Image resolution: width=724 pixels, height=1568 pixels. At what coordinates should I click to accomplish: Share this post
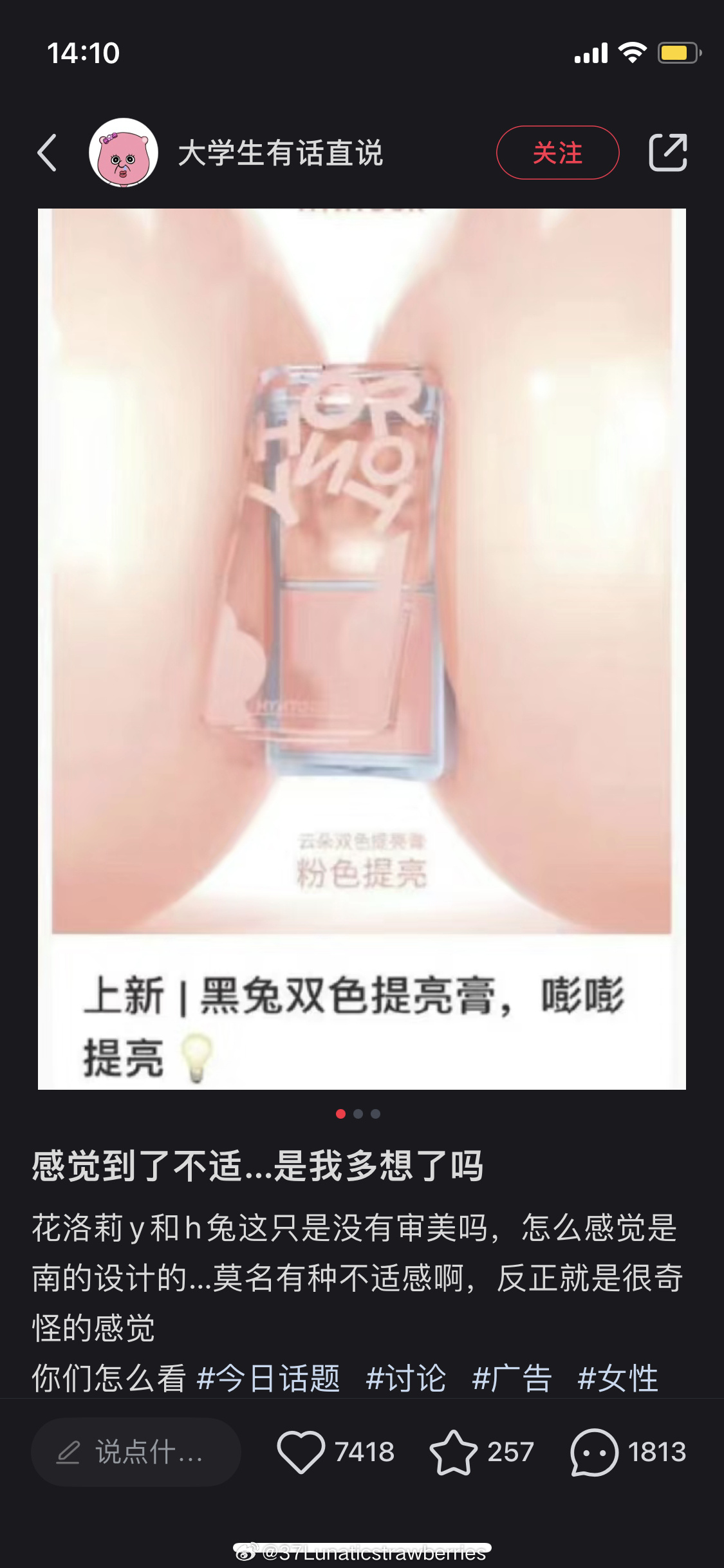click(x=668, y=153)
